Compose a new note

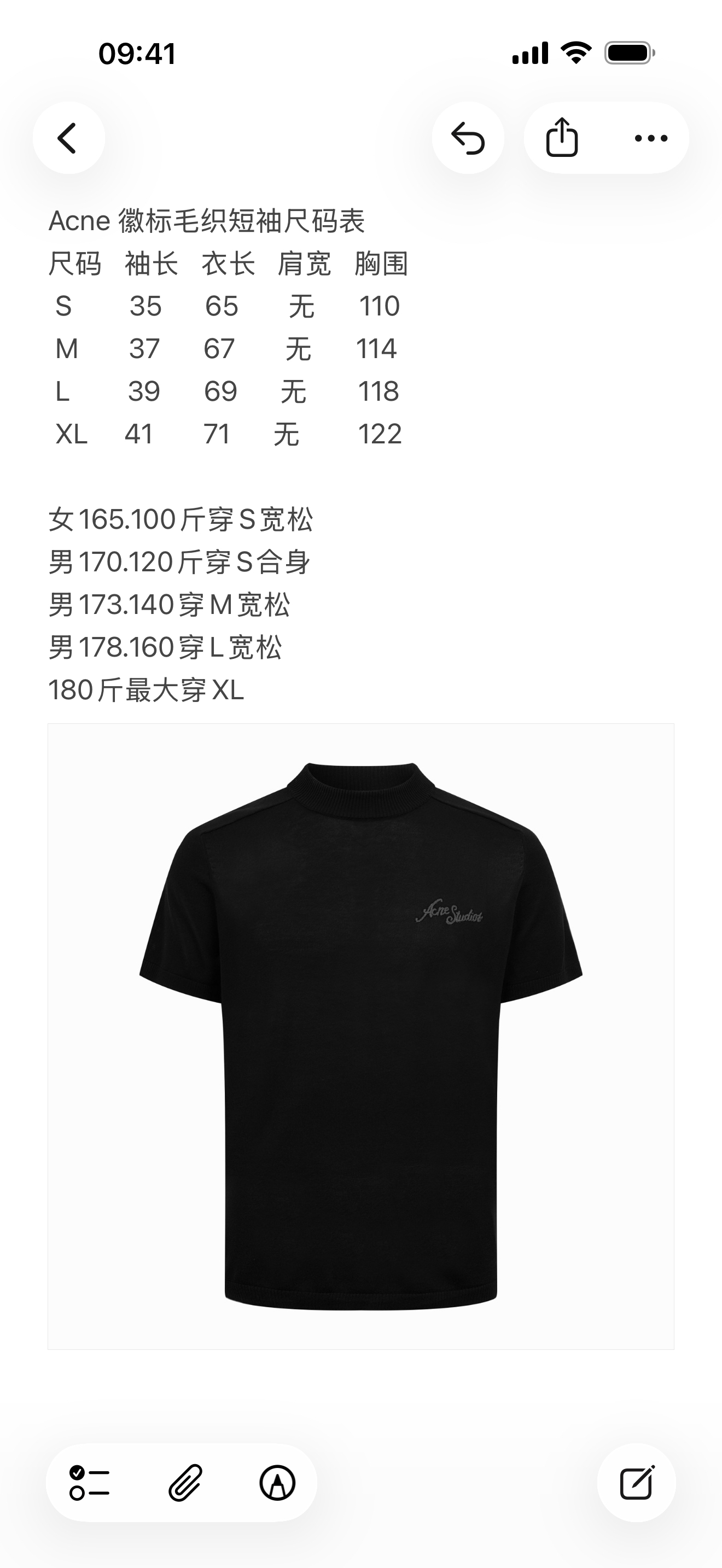636,1483
